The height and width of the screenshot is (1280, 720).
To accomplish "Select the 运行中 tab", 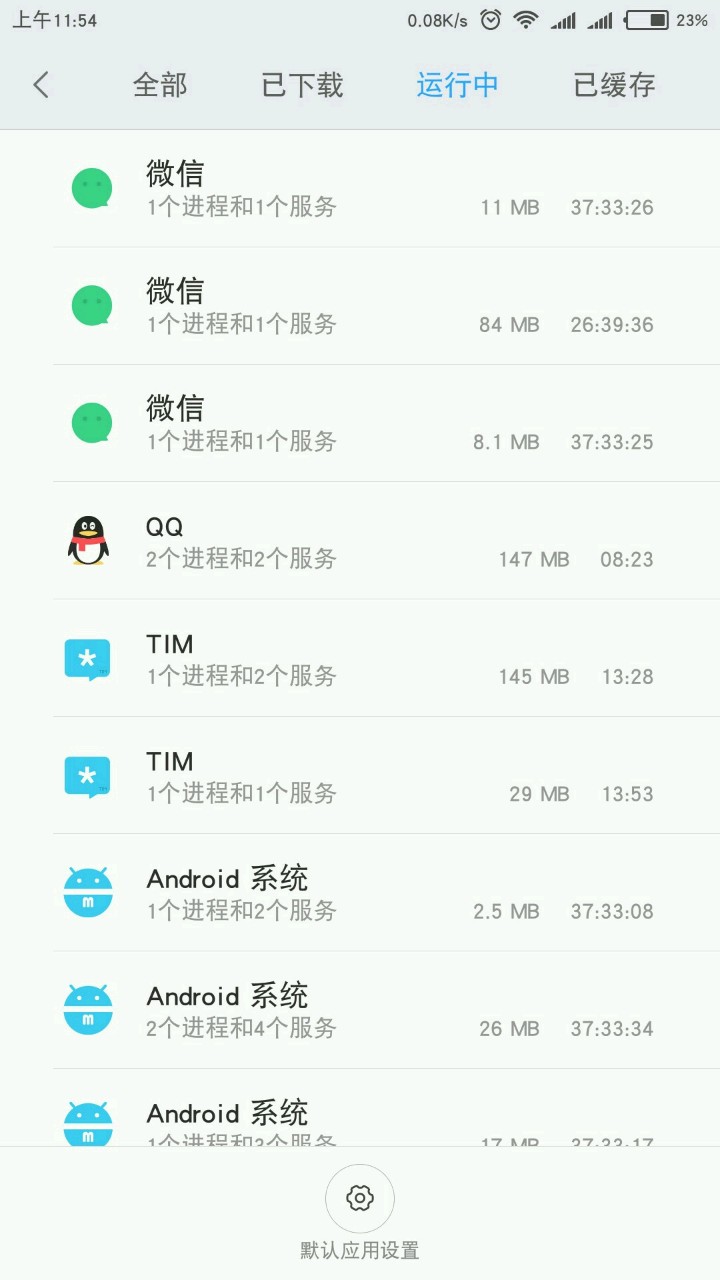I will (457, 85).
